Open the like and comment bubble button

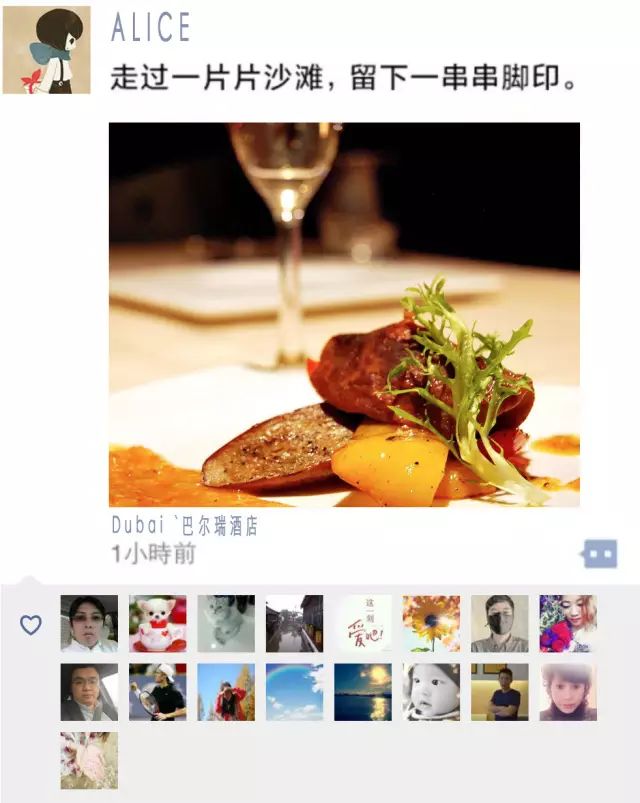599,553
